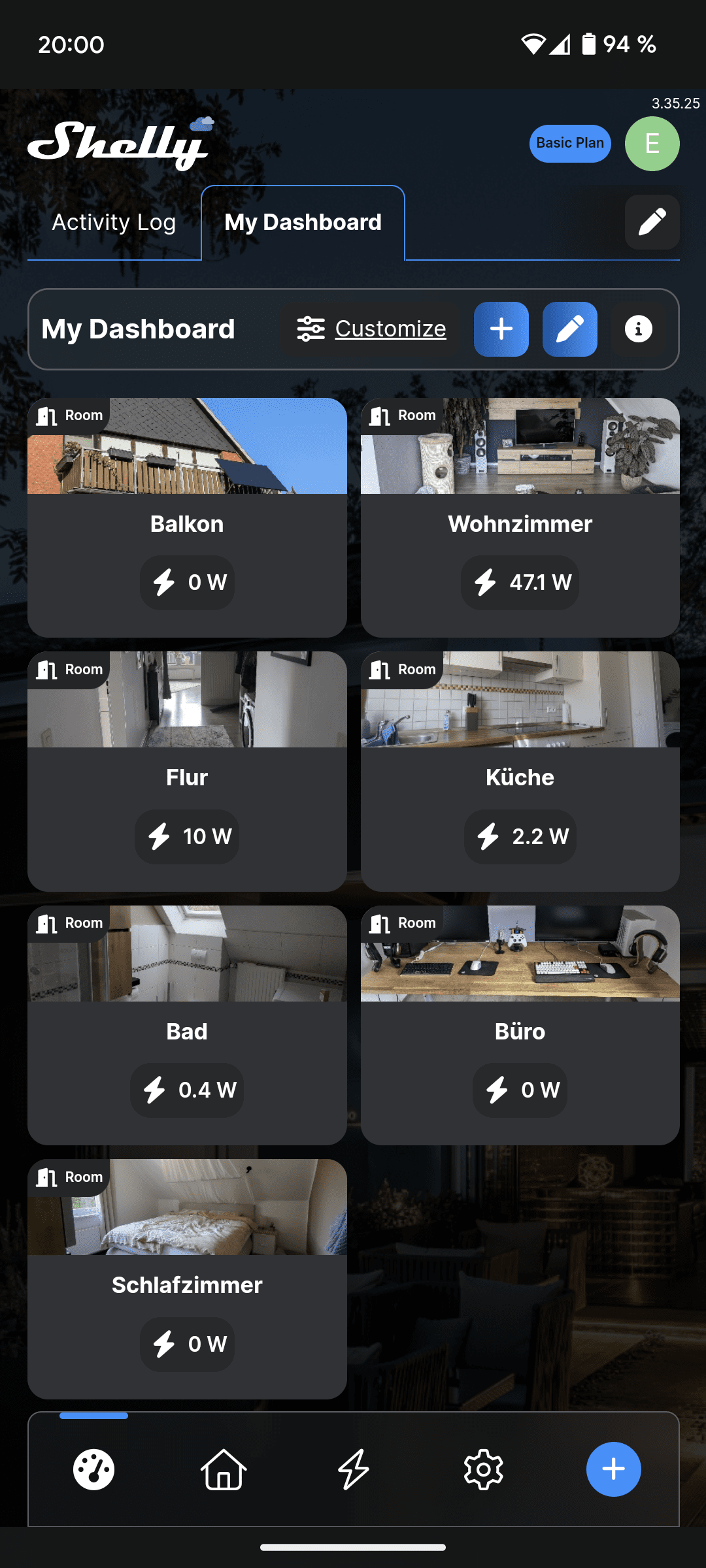Open the energy lightning tab
706x1568 pixels.
[353, 1469]
